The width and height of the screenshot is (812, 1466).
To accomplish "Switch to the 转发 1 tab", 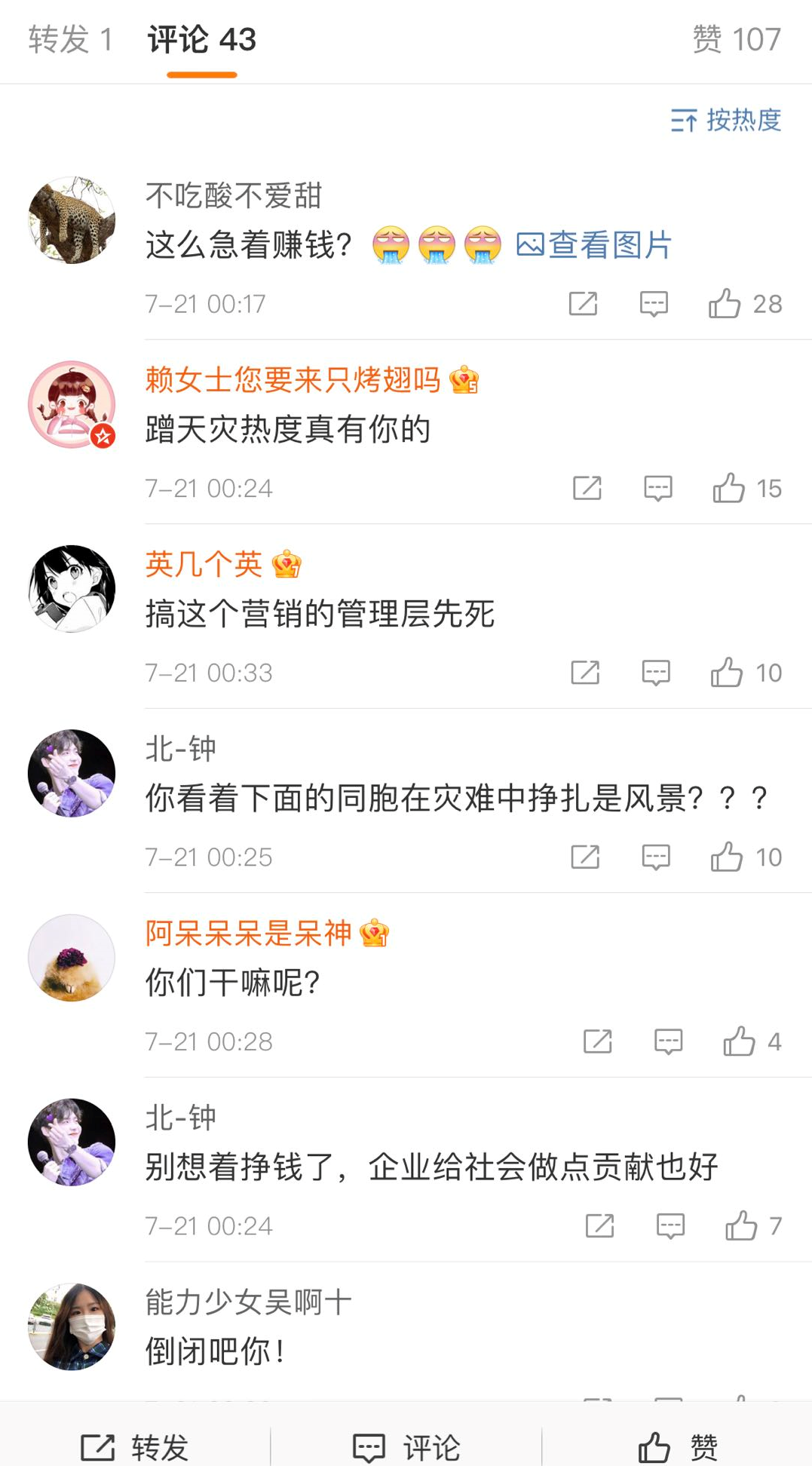I will pyautogui.click(x=70, y=40).
